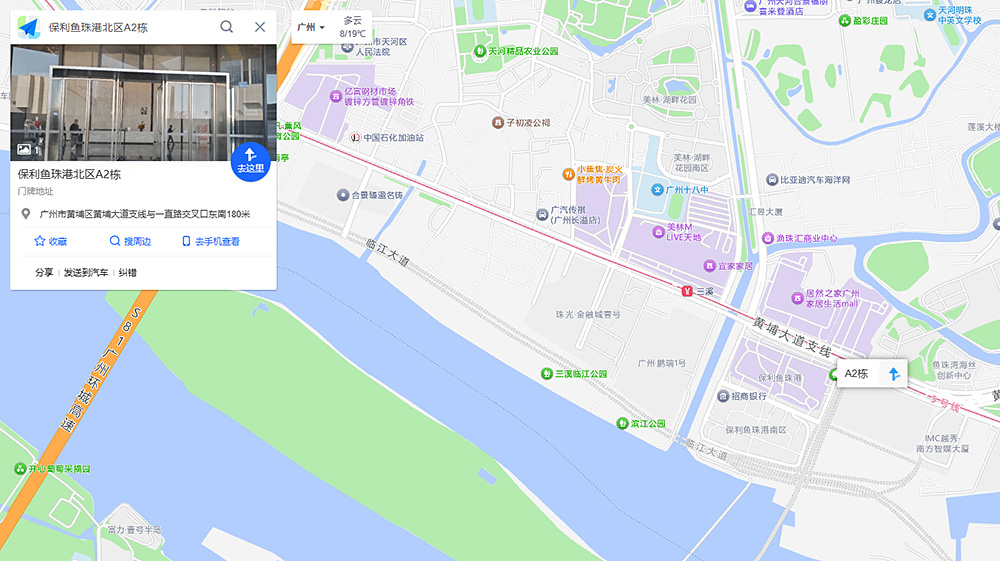
Task: Clear the search with the X icon
Action: [x=260, y=27]
